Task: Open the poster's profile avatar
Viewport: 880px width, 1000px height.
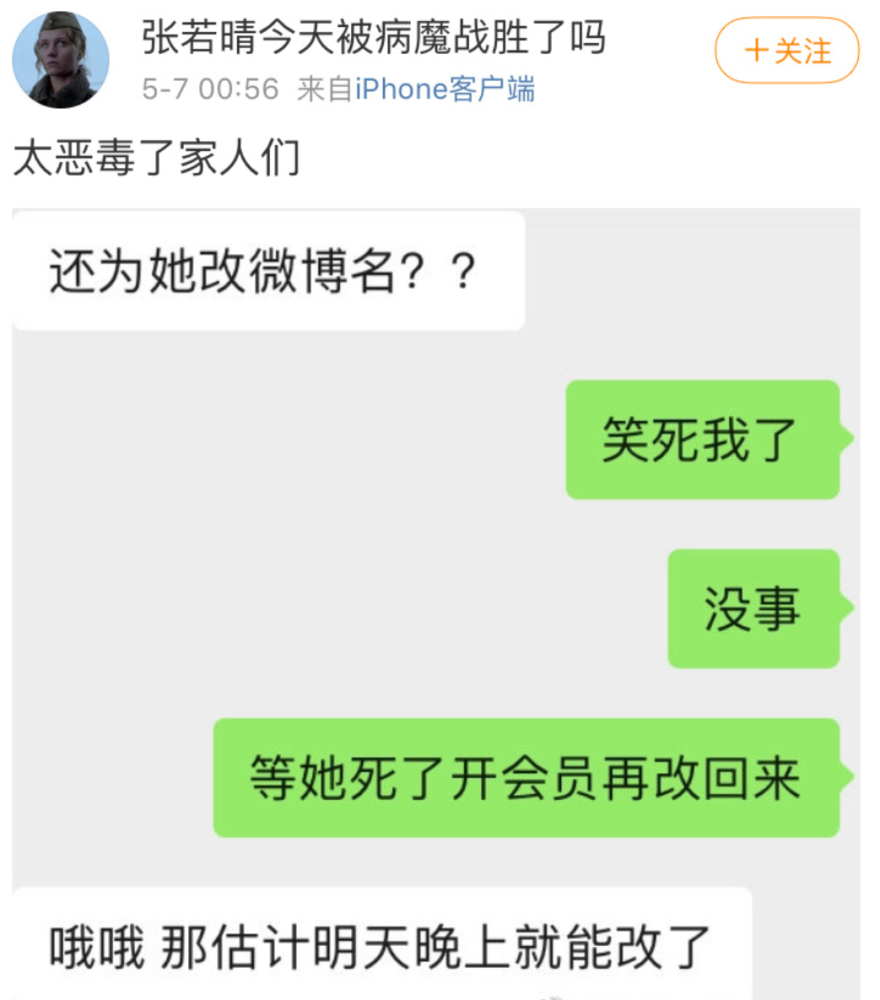Action: (x=60, y=58)
